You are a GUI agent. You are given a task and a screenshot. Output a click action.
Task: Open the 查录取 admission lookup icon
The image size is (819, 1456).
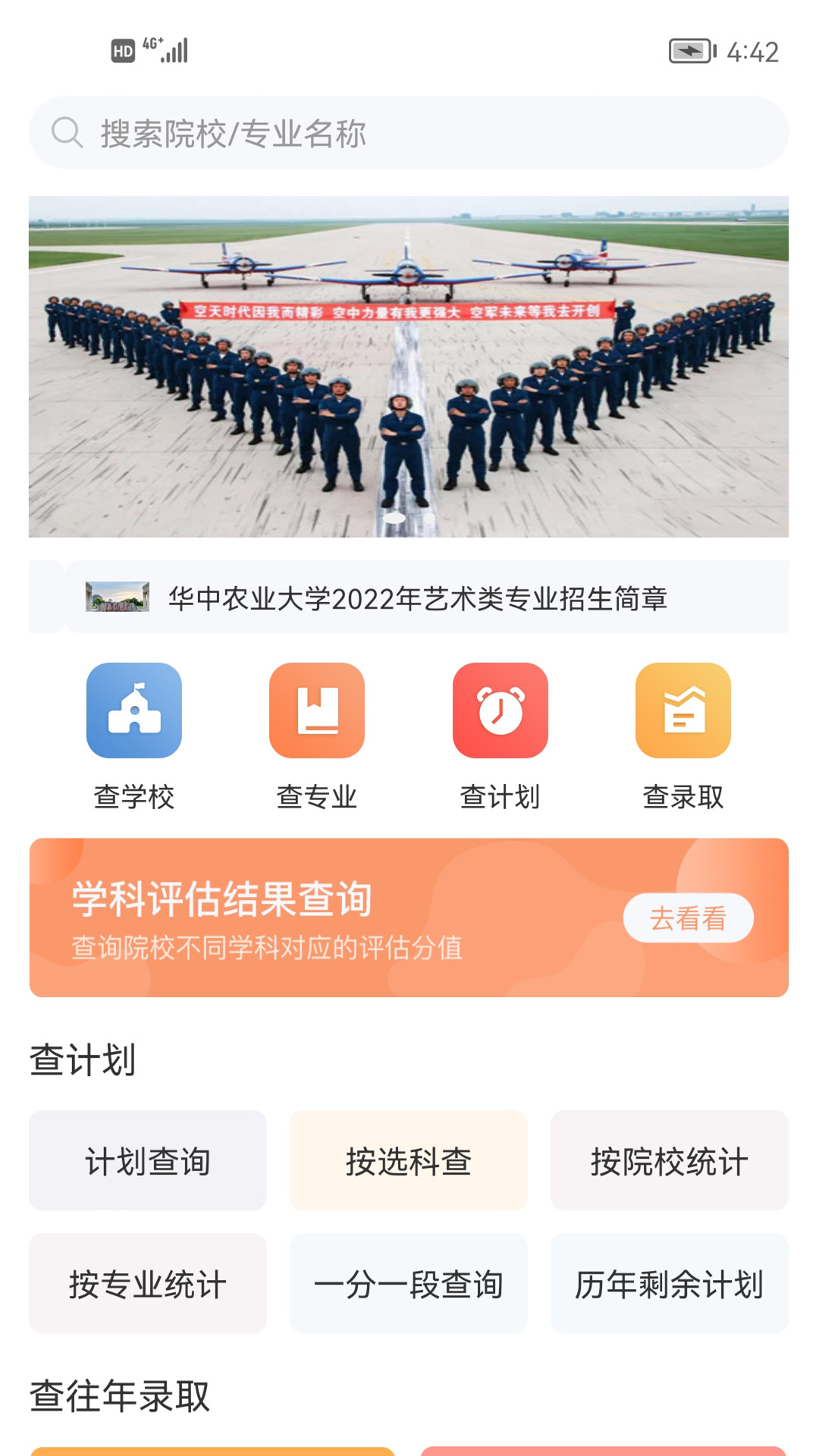click(x=682, y=710)
